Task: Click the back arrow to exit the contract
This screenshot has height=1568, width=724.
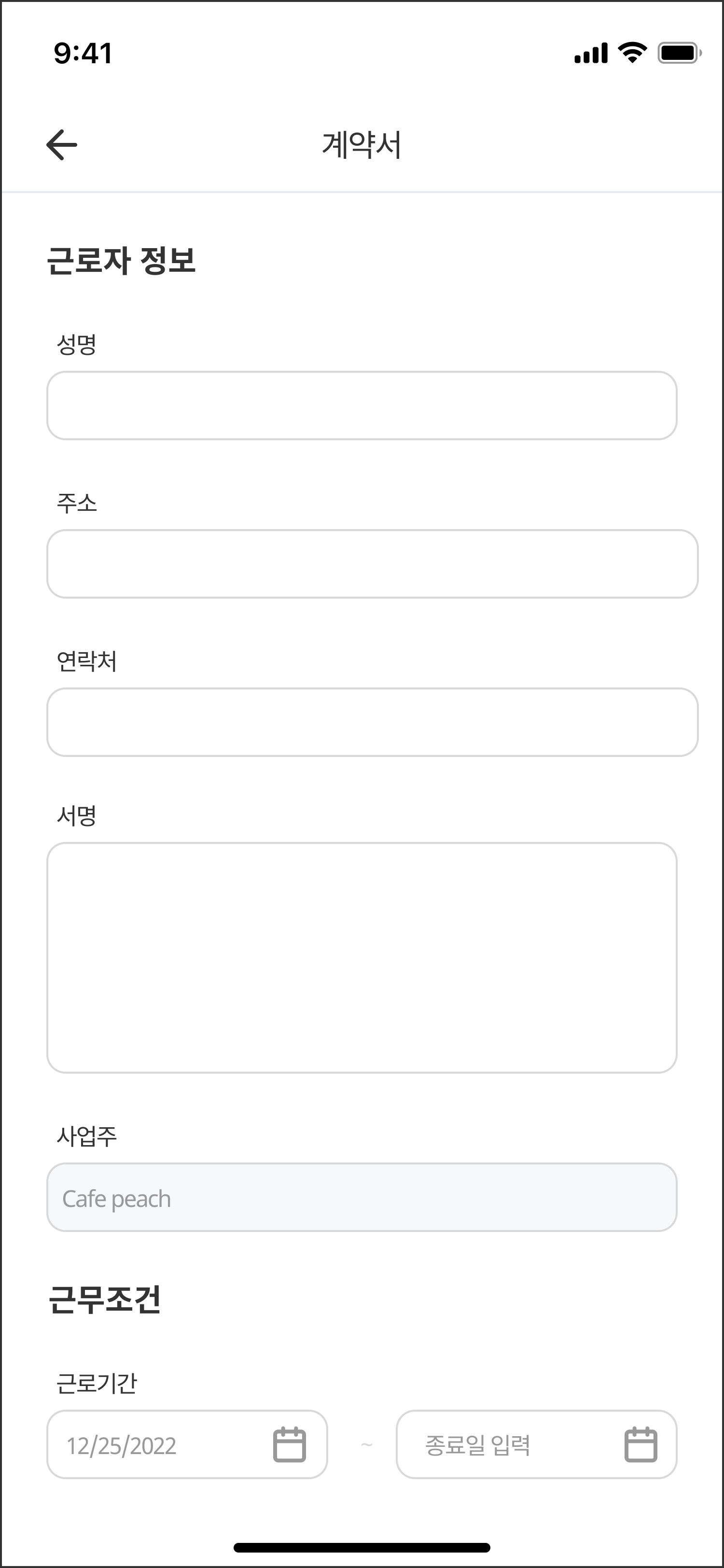Action: tap(61, 145)
